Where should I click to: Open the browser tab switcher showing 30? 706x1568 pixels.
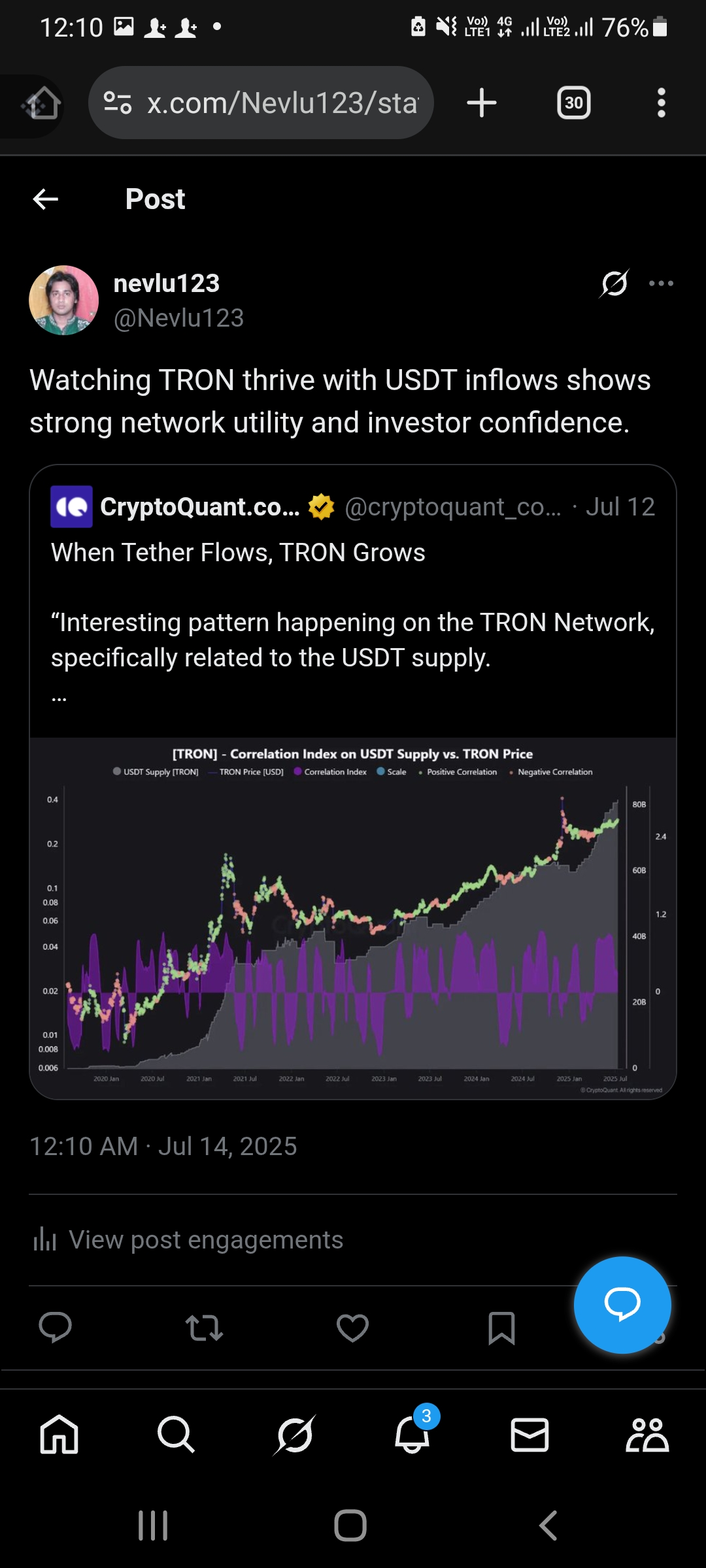573,103
